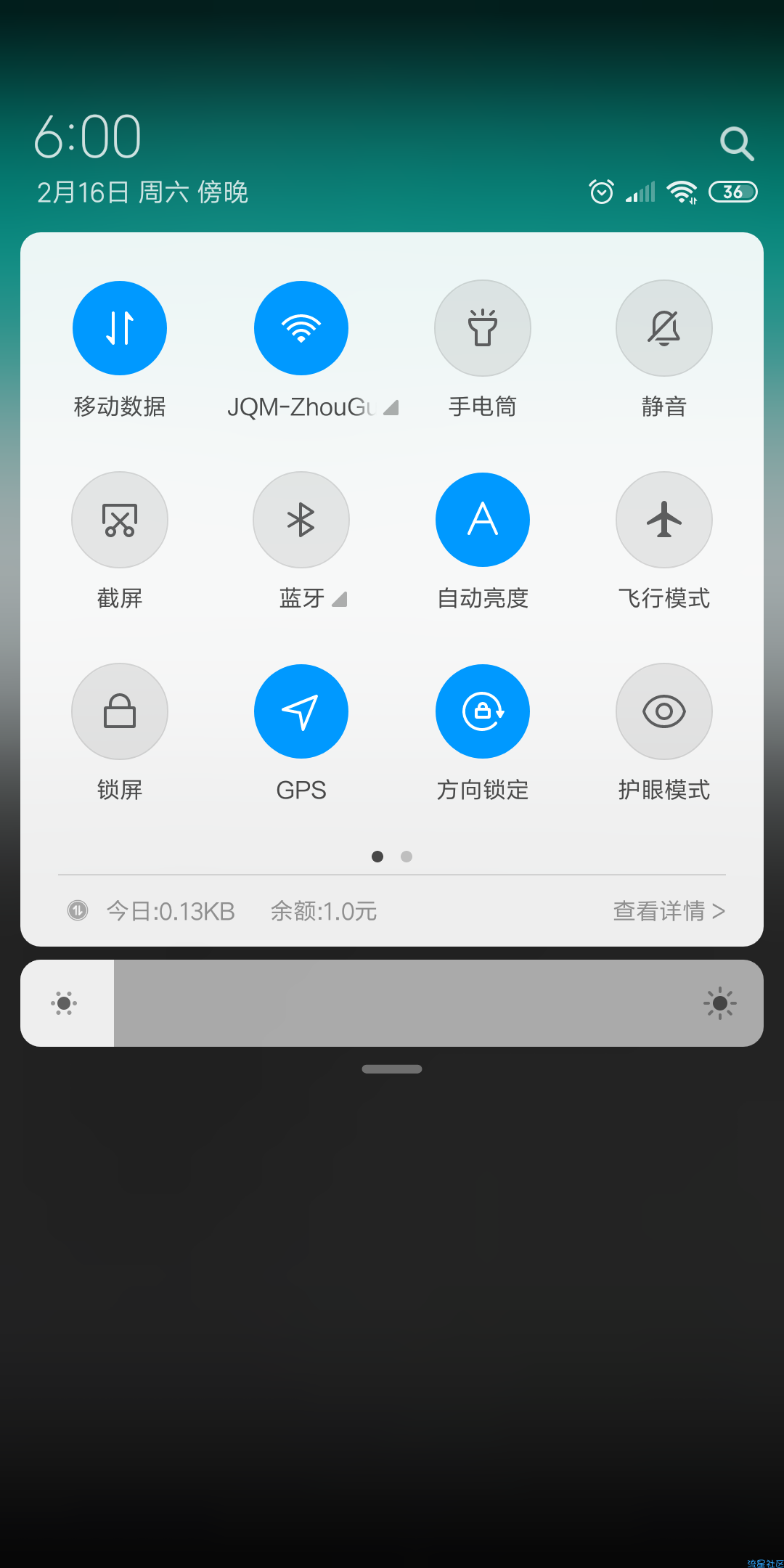Enable eye protection mode (护眼模式)

[664, 711]
